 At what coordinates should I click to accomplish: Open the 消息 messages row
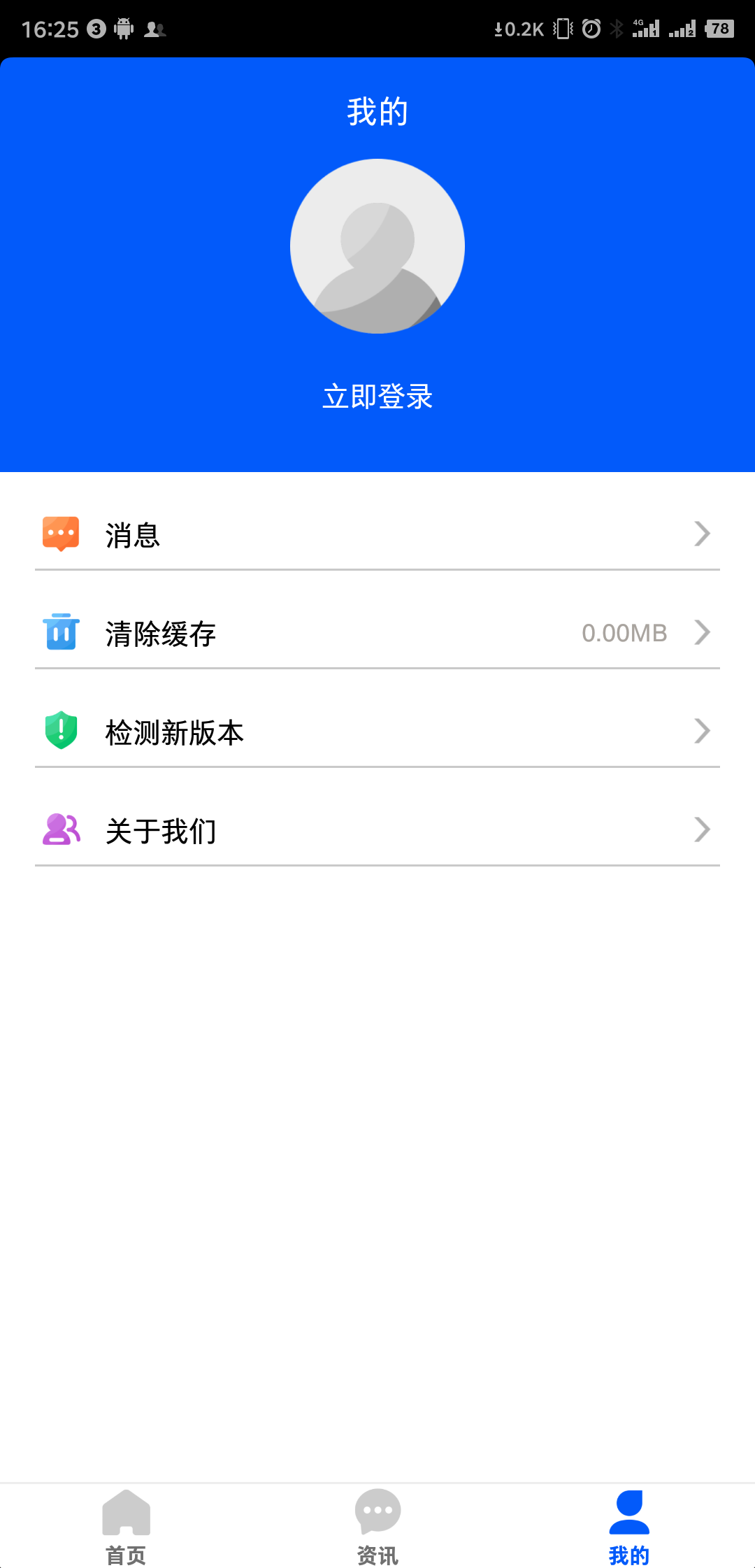(377, 535)
